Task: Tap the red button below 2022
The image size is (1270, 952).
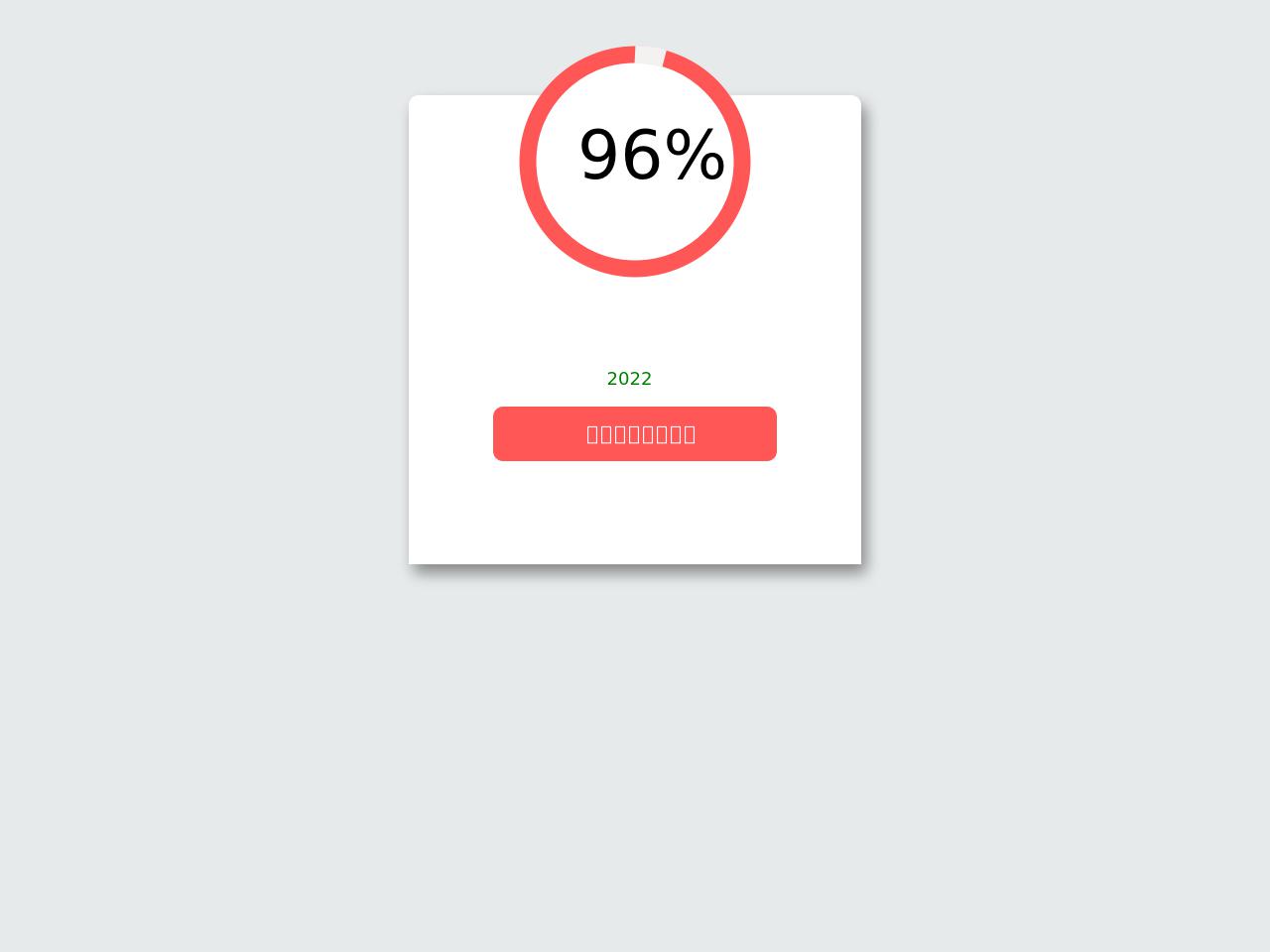Action: coord(635,434)
